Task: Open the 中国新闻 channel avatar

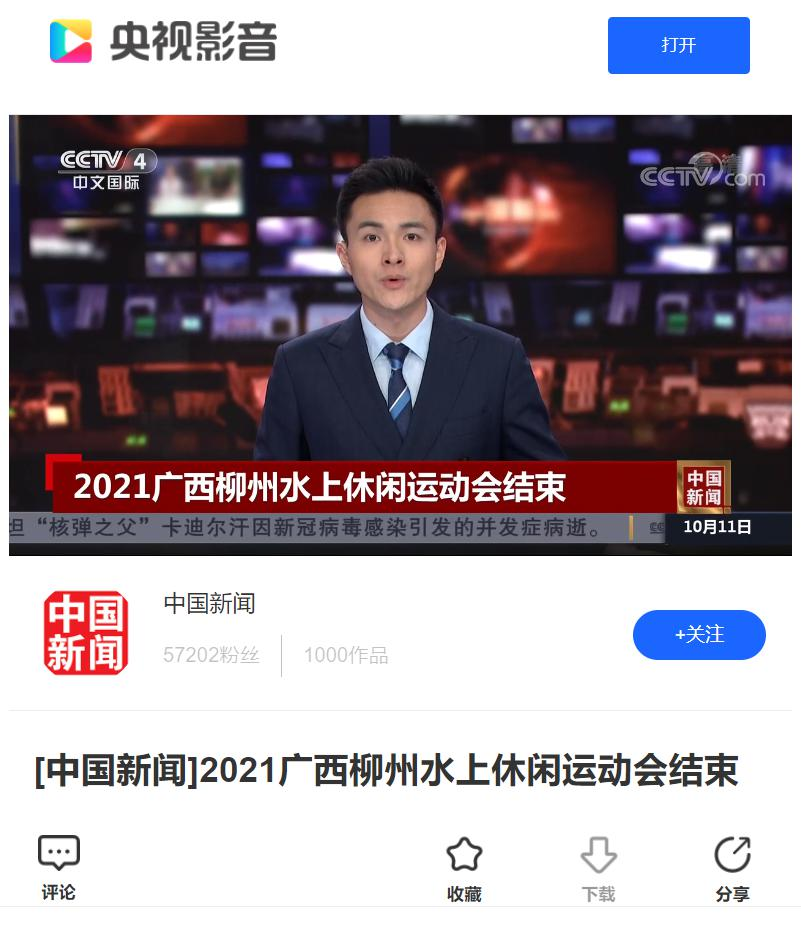Action: tap(86, 632)
